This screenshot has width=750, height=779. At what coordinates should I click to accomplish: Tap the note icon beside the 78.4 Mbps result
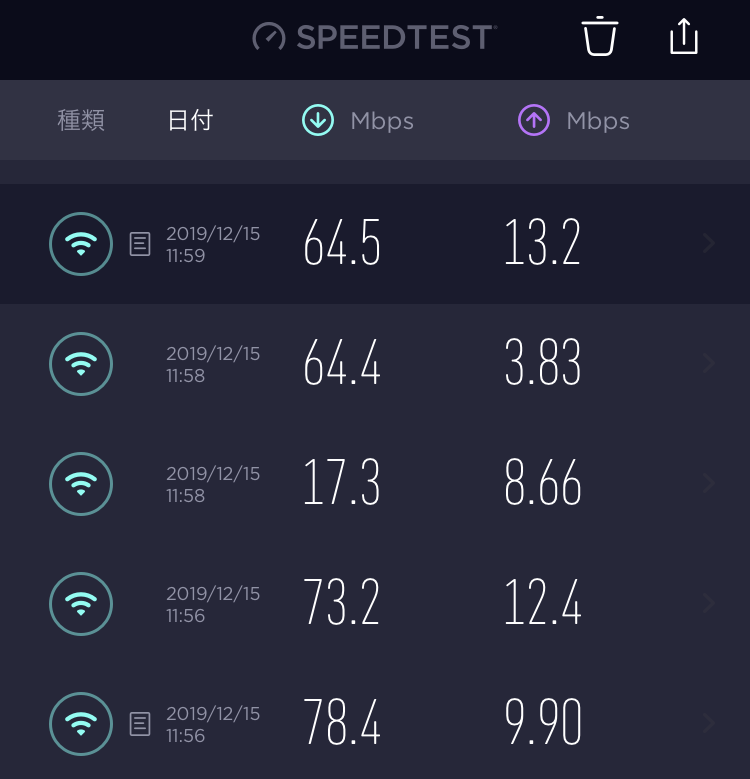140,723
